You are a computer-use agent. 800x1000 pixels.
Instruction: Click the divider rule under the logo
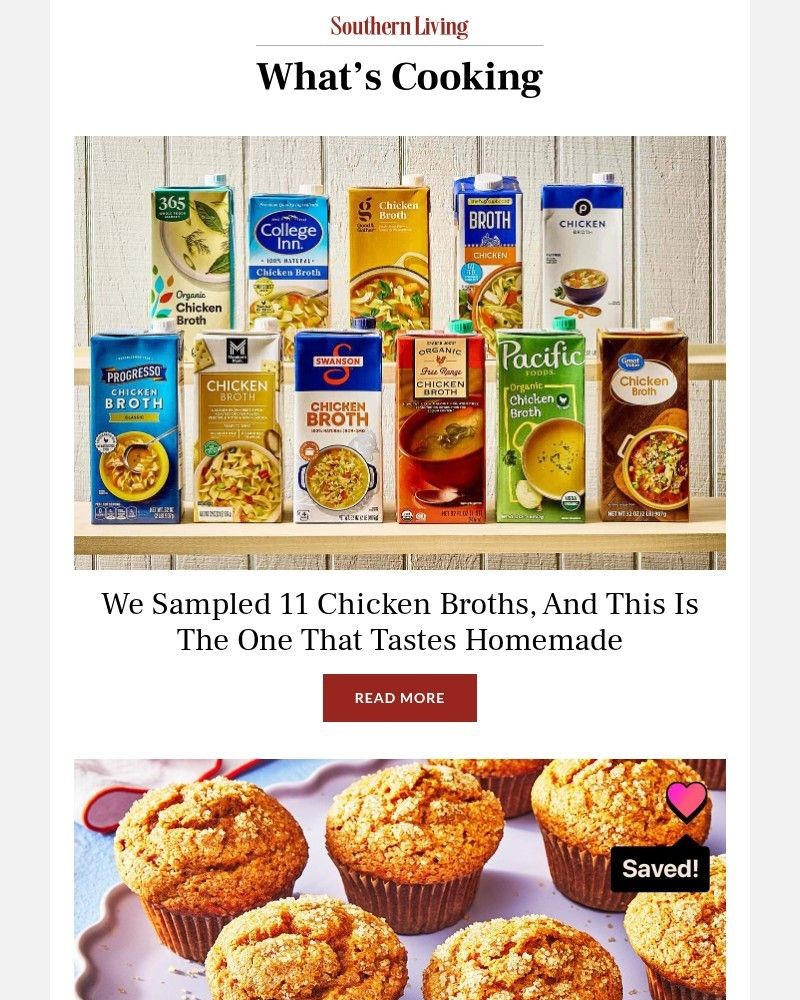399,45
